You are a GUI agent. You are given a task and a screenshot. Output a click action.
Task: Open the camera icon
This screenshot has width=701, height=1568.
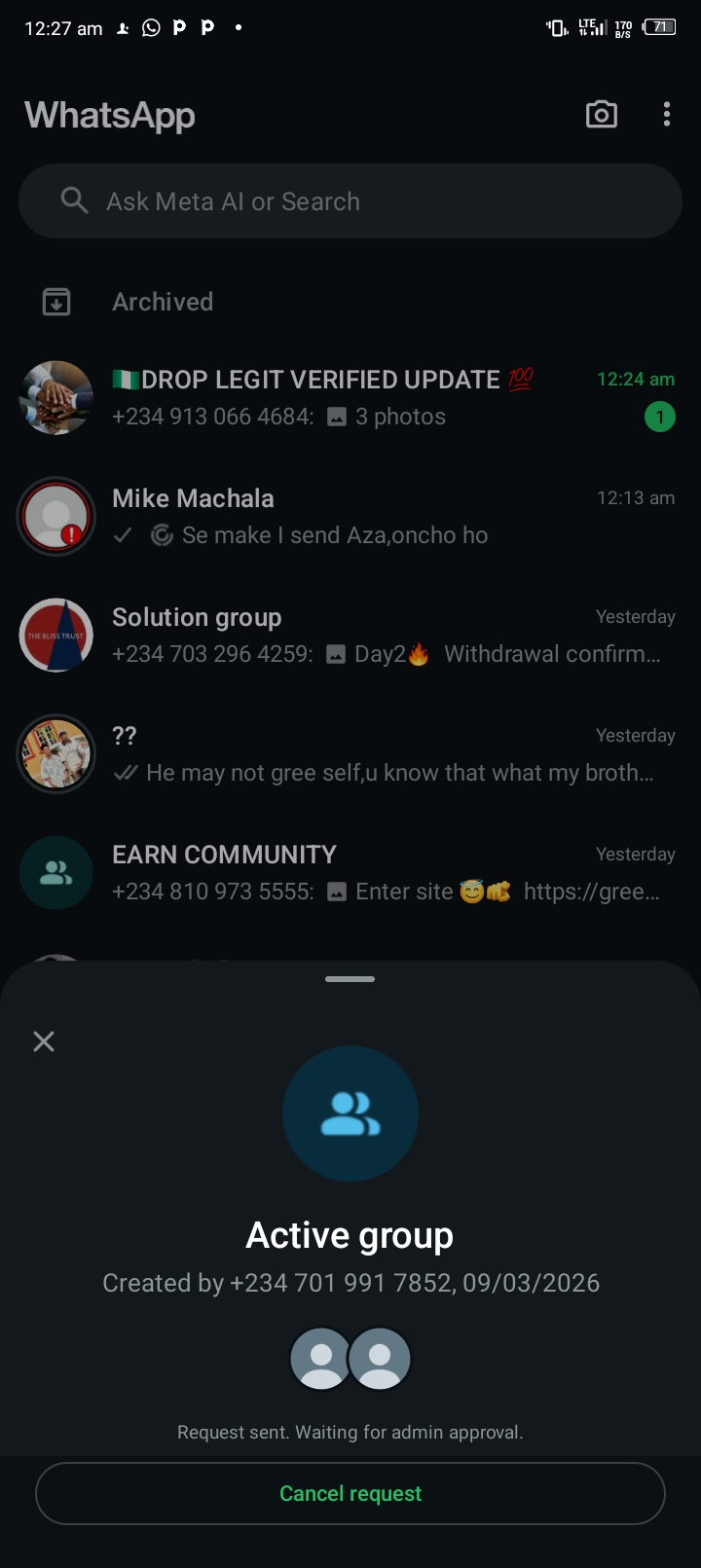601,115
